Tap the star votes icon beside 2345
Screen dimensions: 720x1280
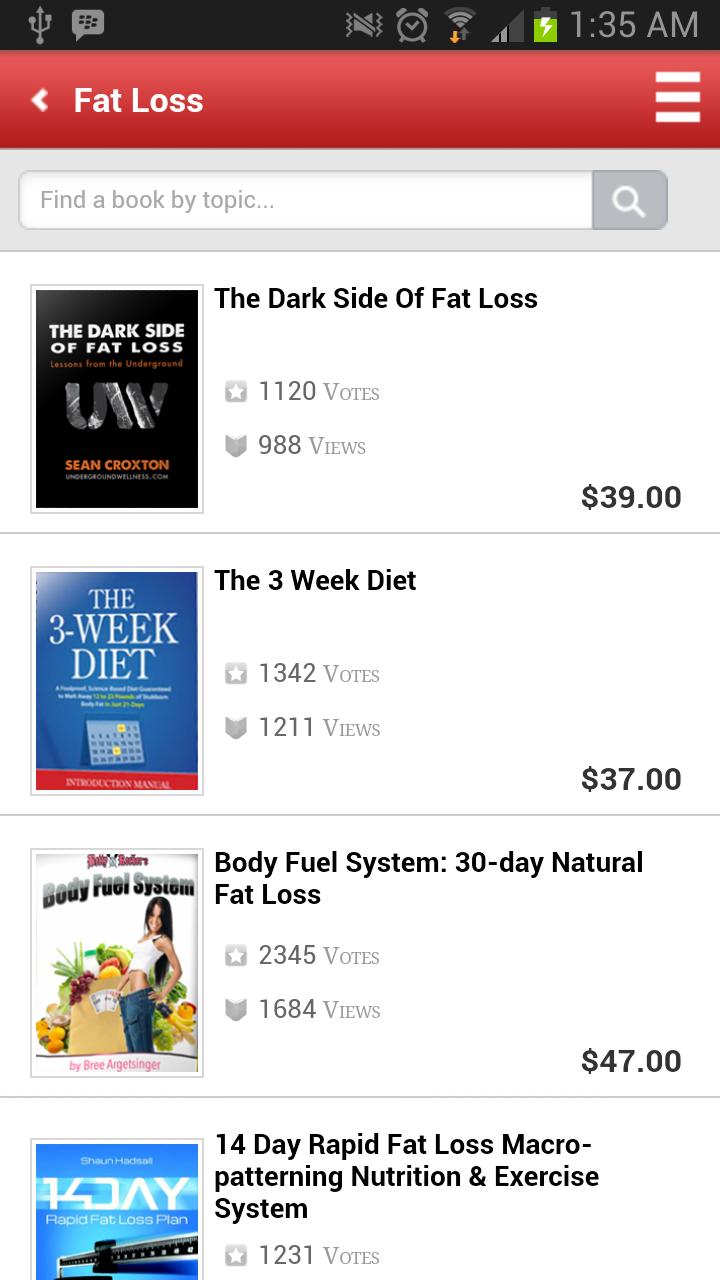click(237, 955)
